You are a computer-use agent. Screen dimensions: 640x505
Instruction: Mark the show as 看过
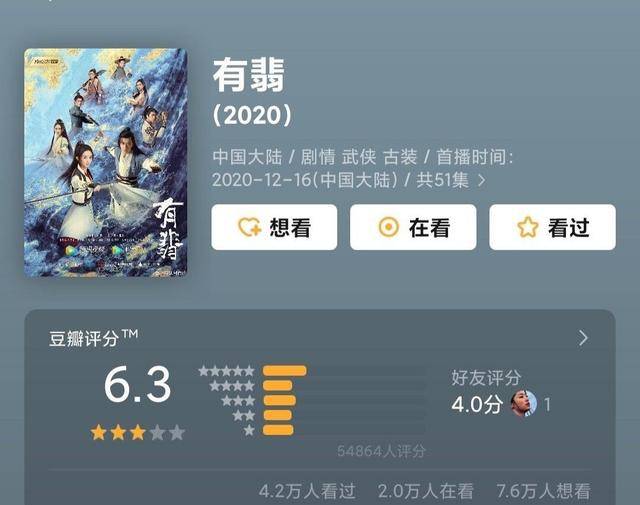pos(552,227)
